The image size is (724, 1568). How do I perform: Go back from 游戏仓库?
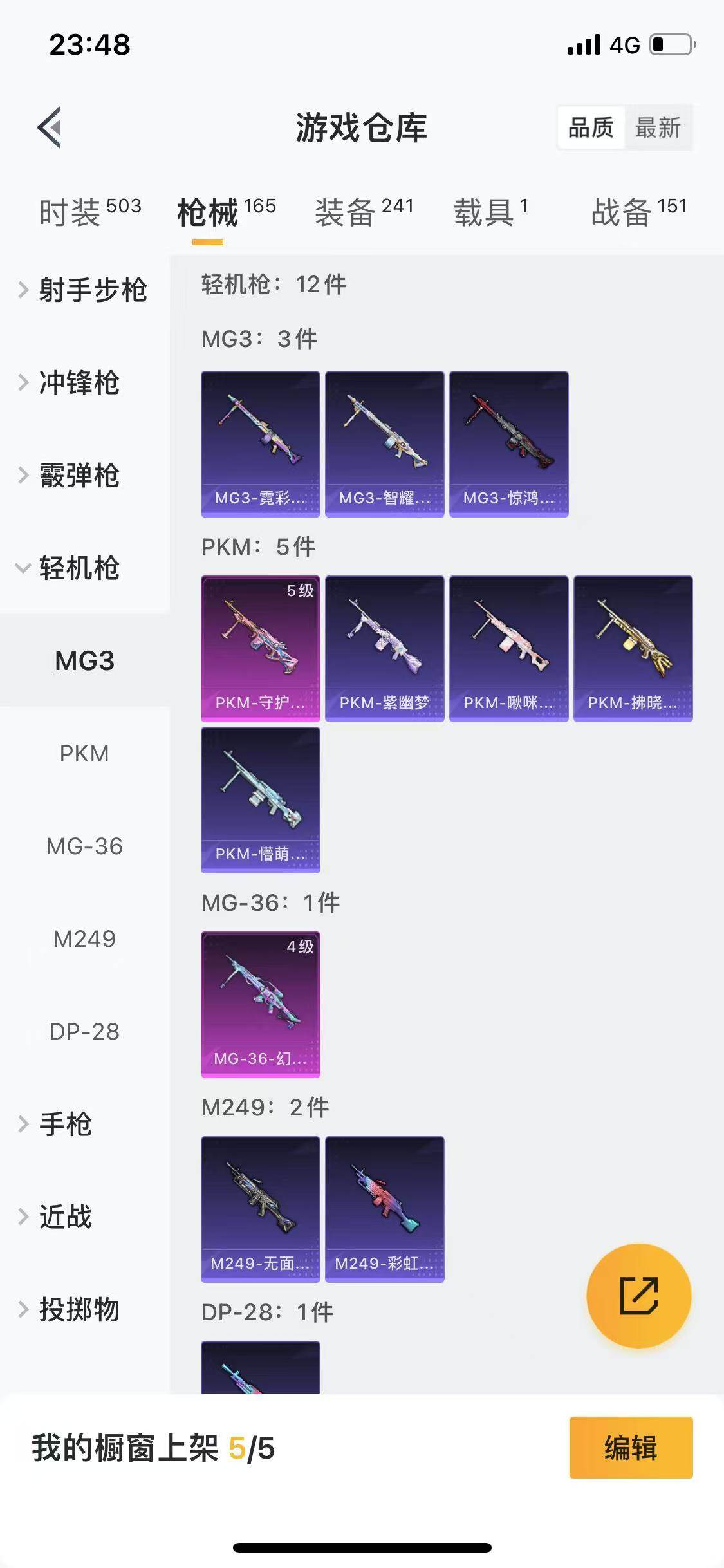click(50, 127)
